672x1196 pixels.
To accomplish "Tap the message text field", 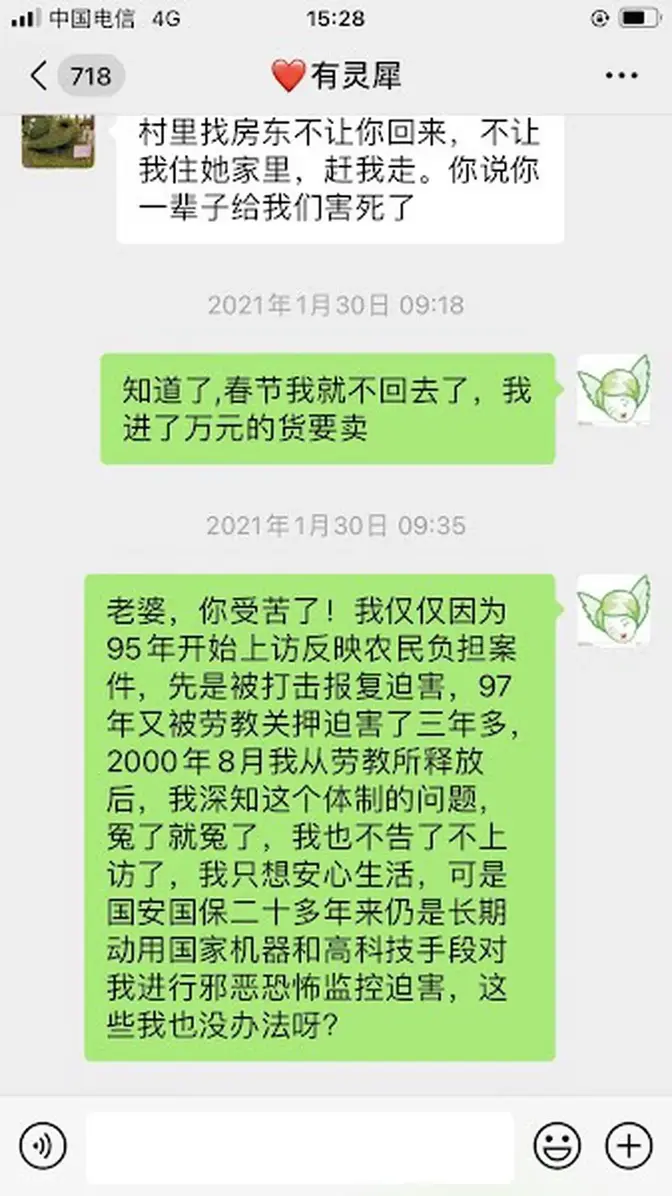I will [299, 1146].
